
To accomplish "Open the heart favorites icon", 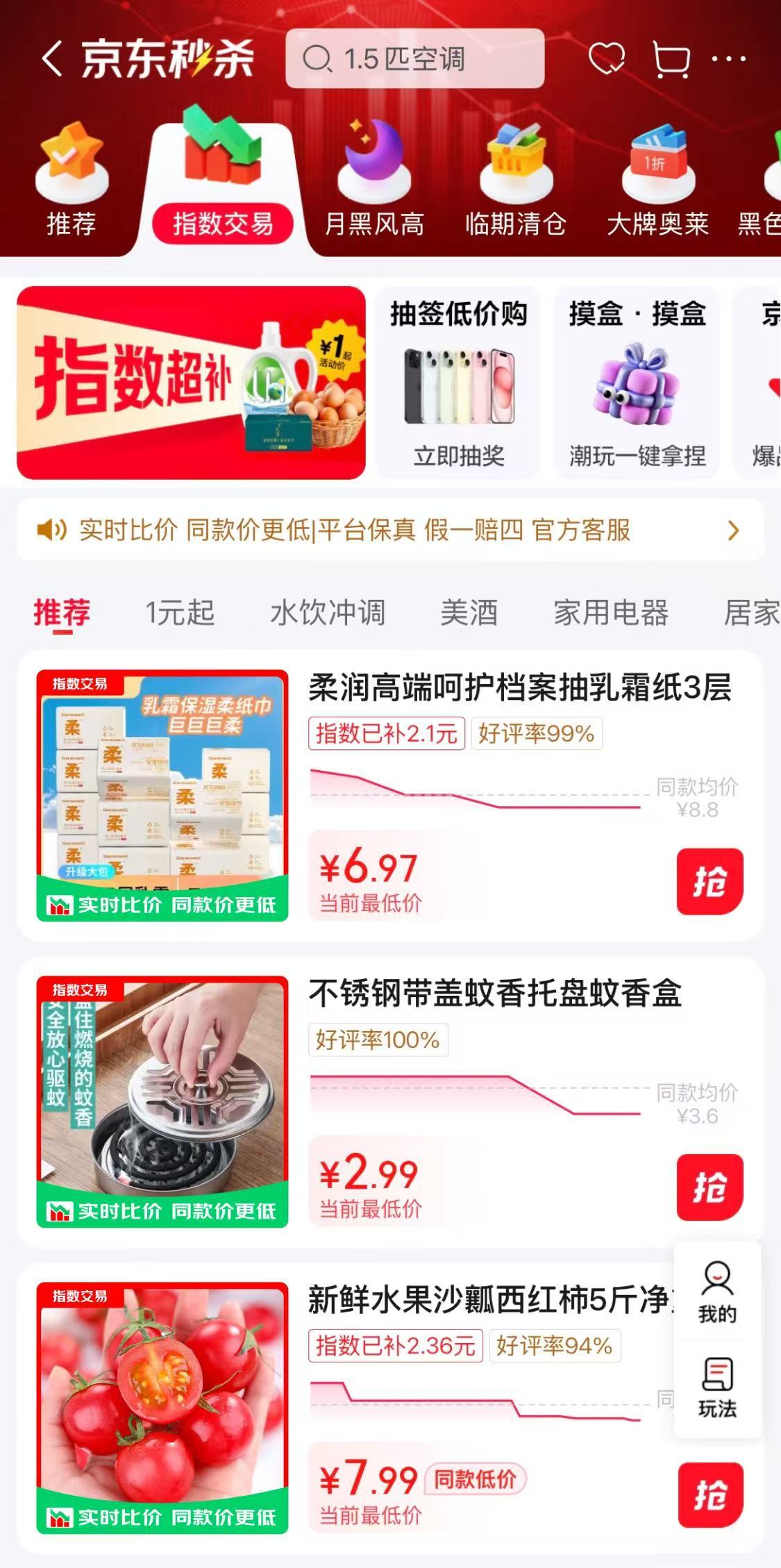I will [x=606, y=58].
